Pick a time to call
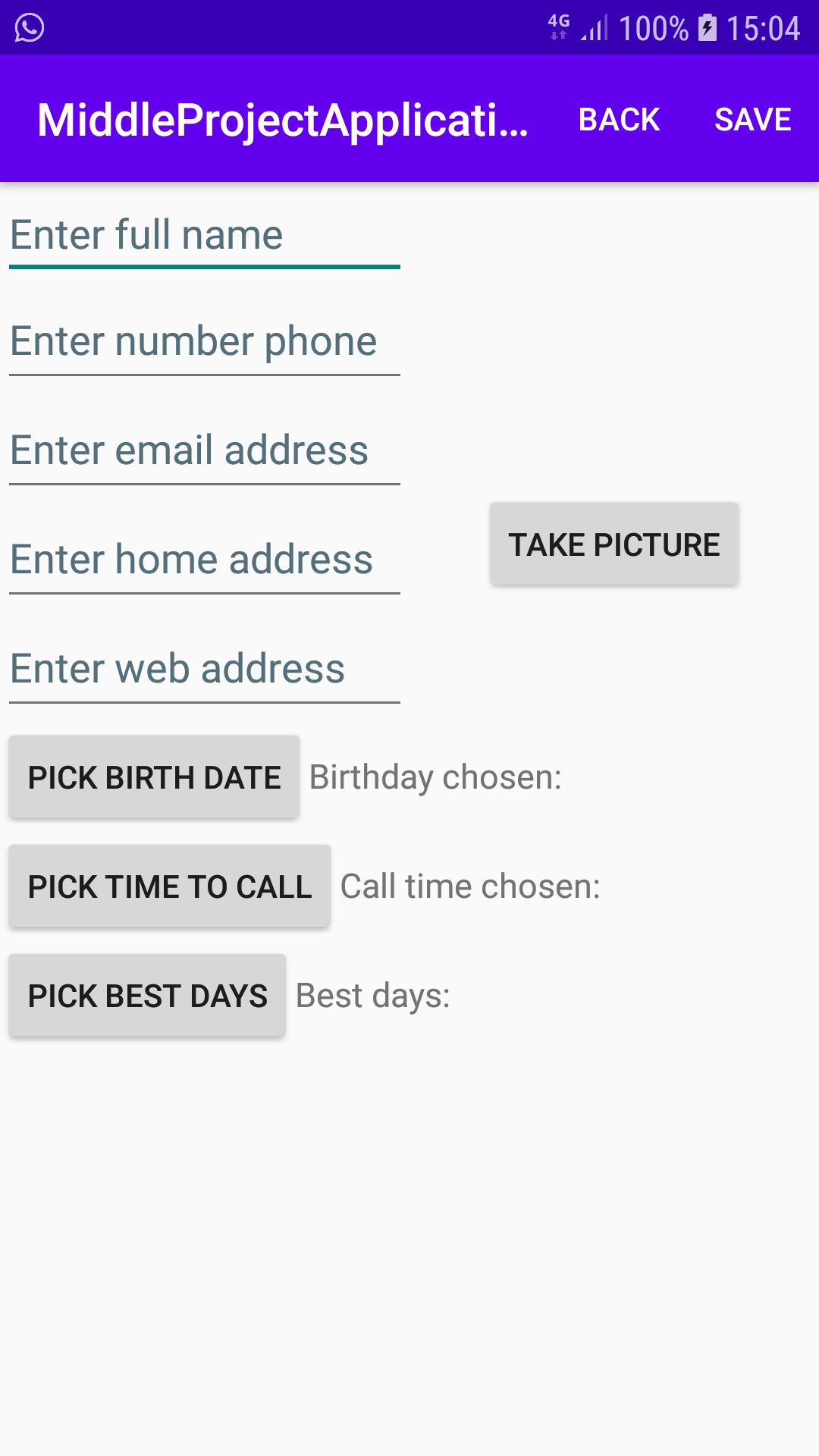This screenshot has height=1456, width=819. pyautogui.click(x=169, y=887)
